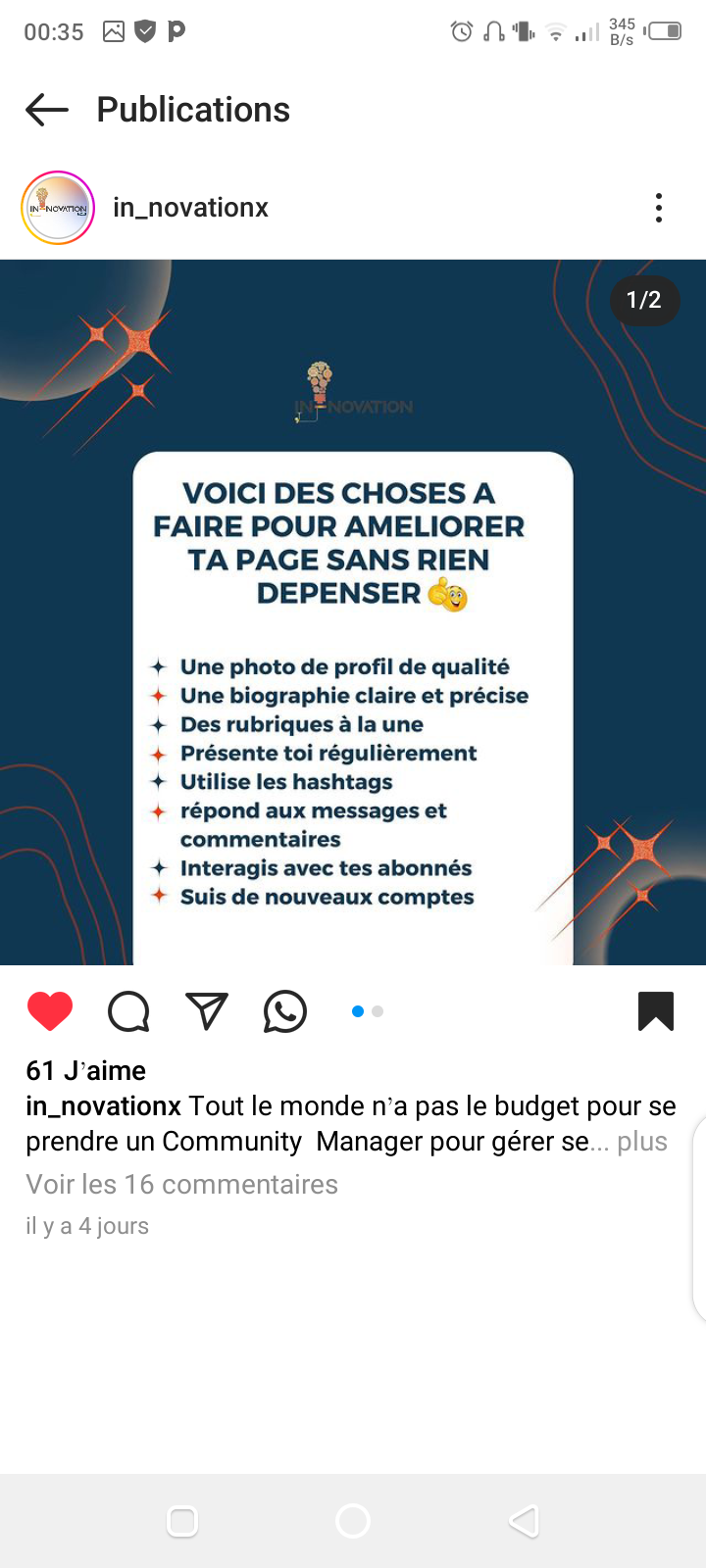Open the post's three-dot options menu

point(658,208)
